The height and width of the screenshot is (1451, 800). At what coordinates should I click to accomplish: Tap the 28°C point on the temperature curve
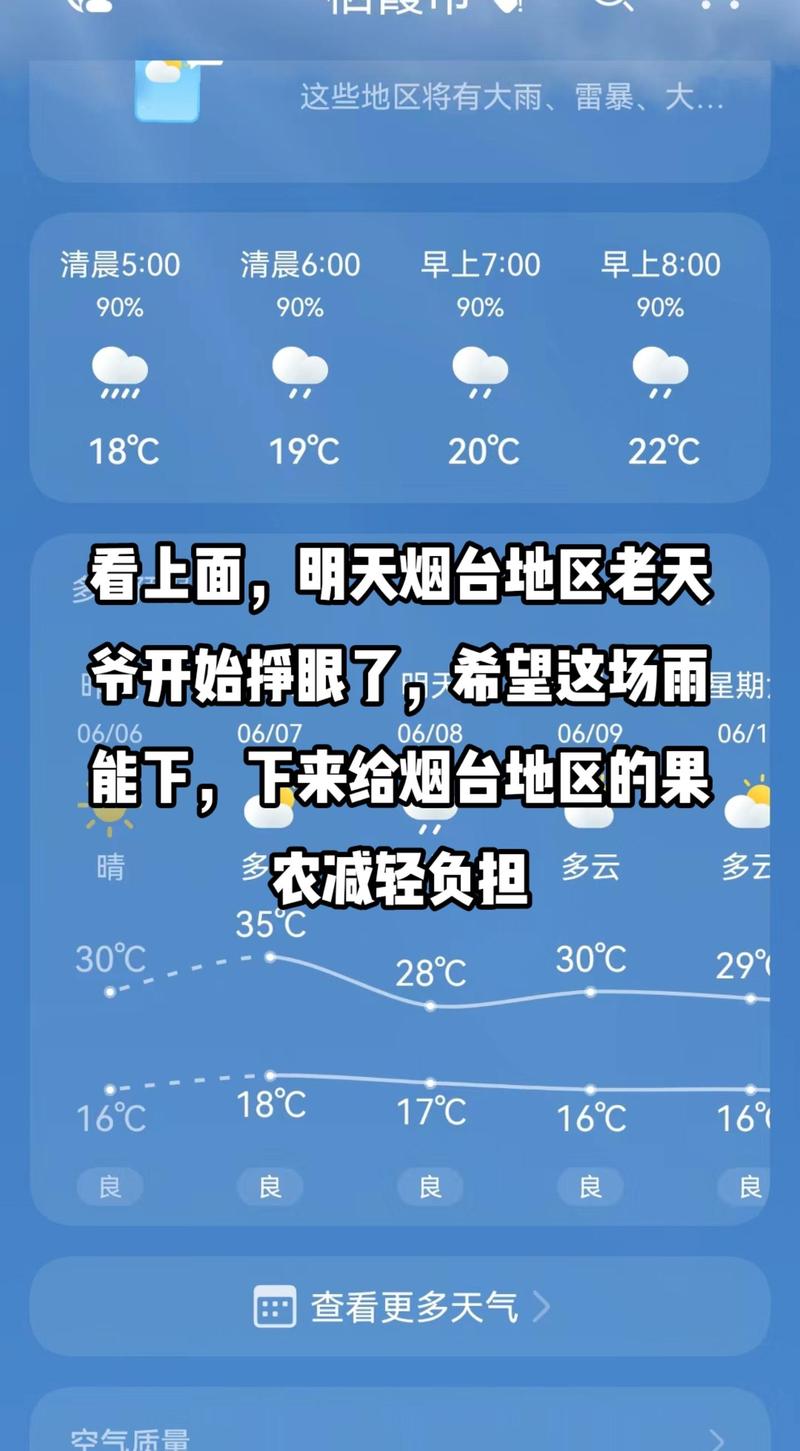(x=429, y=1007)
